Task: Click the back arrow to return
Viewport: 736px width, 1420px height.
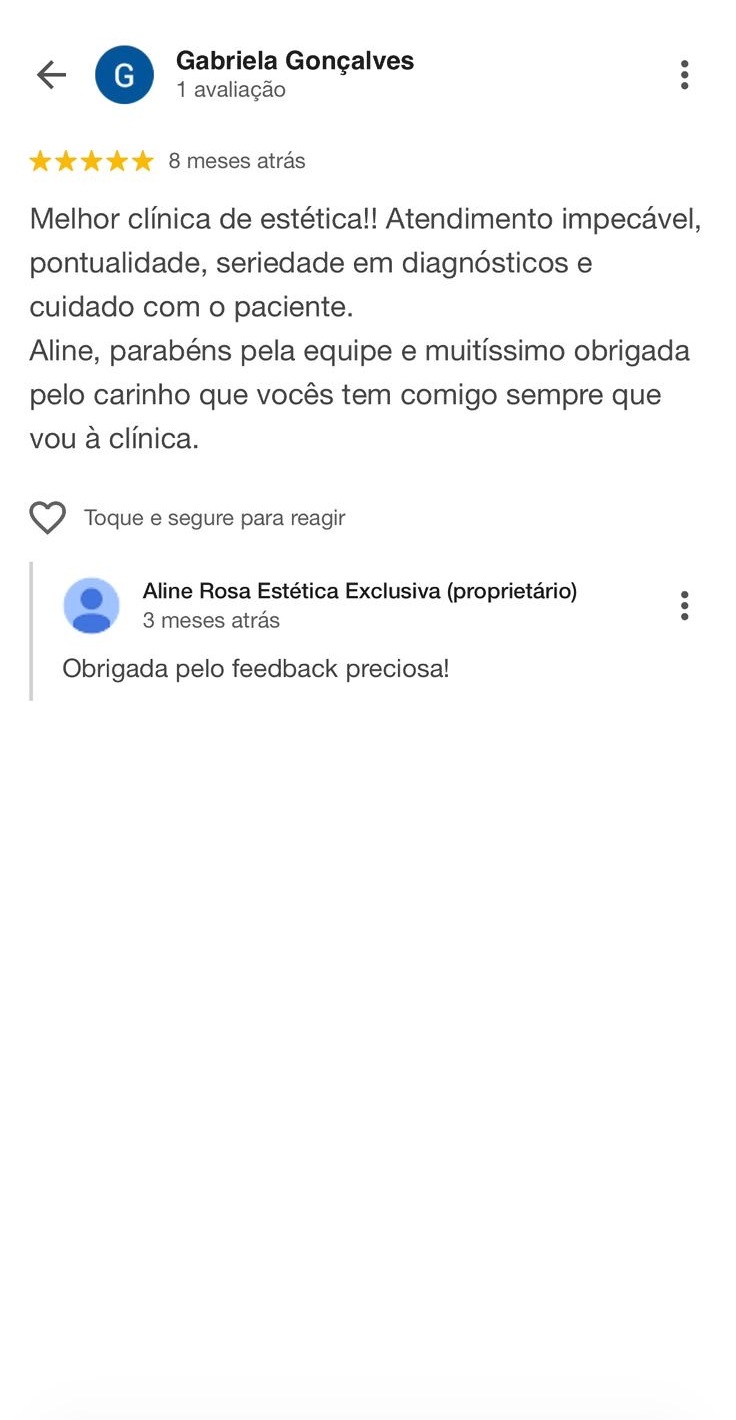Action: 51,74
